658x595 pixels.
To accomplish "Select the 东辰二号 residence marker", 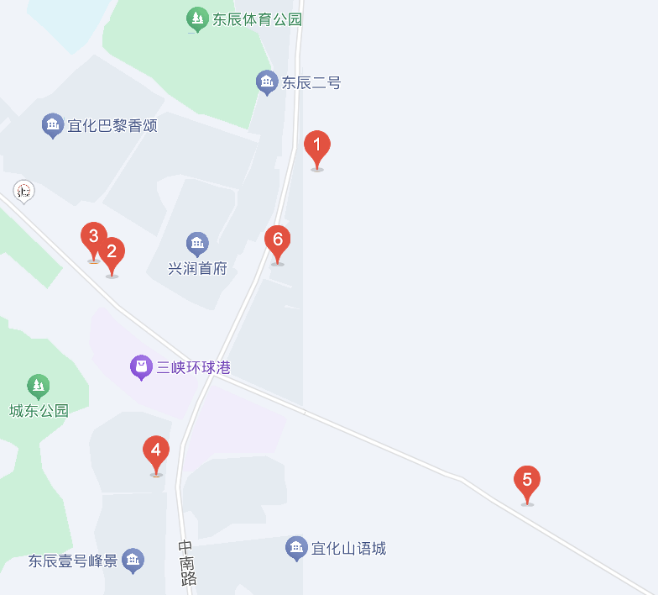I will 267,83.
